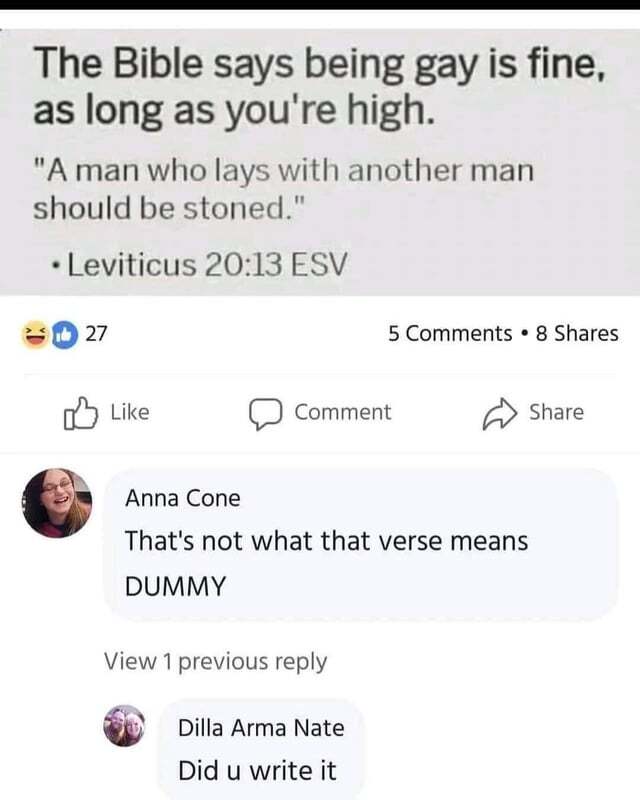This screenshot has width=640, height=800.
Task: Tap the Comment button under the post
Action: (321, 412)
